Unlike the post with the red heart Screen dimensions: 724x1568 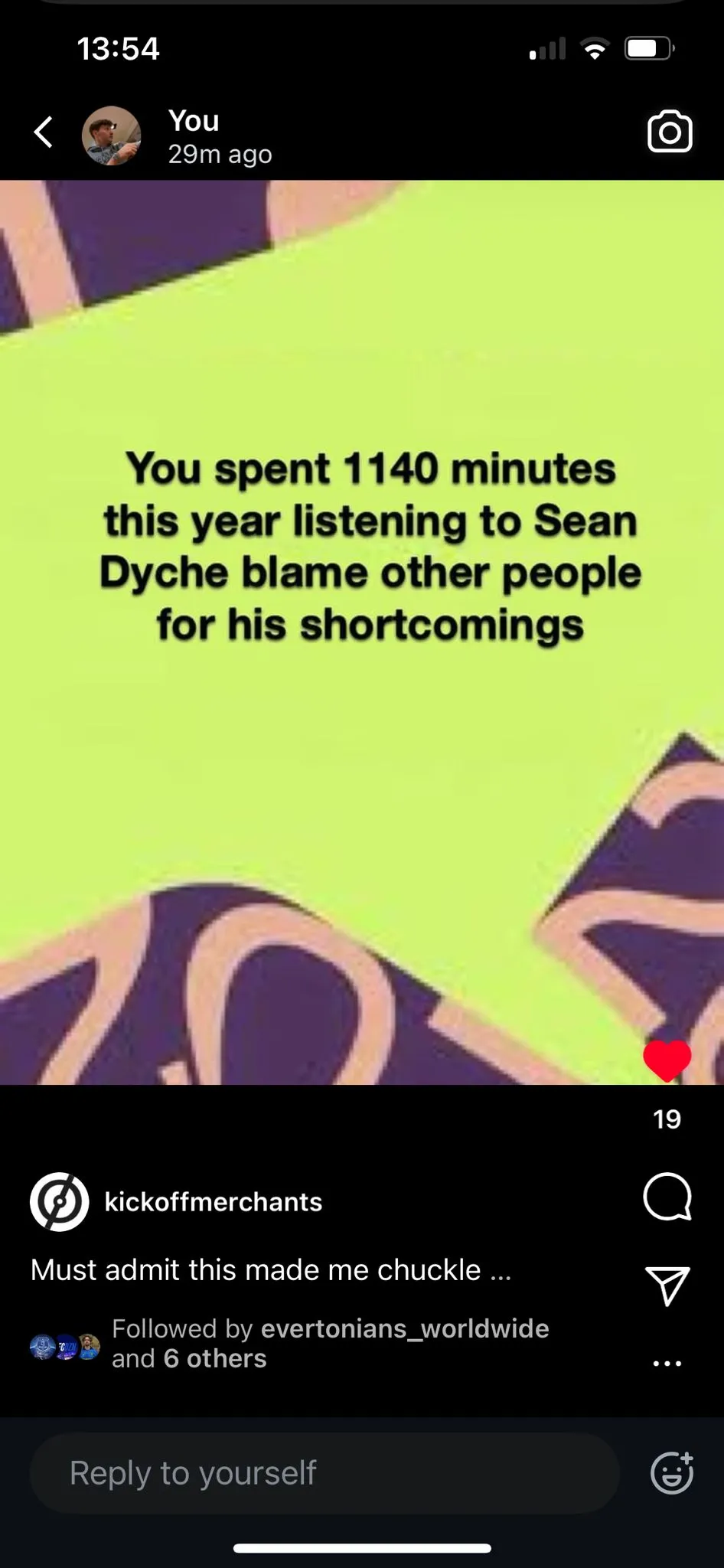[x=667, y=1060]
